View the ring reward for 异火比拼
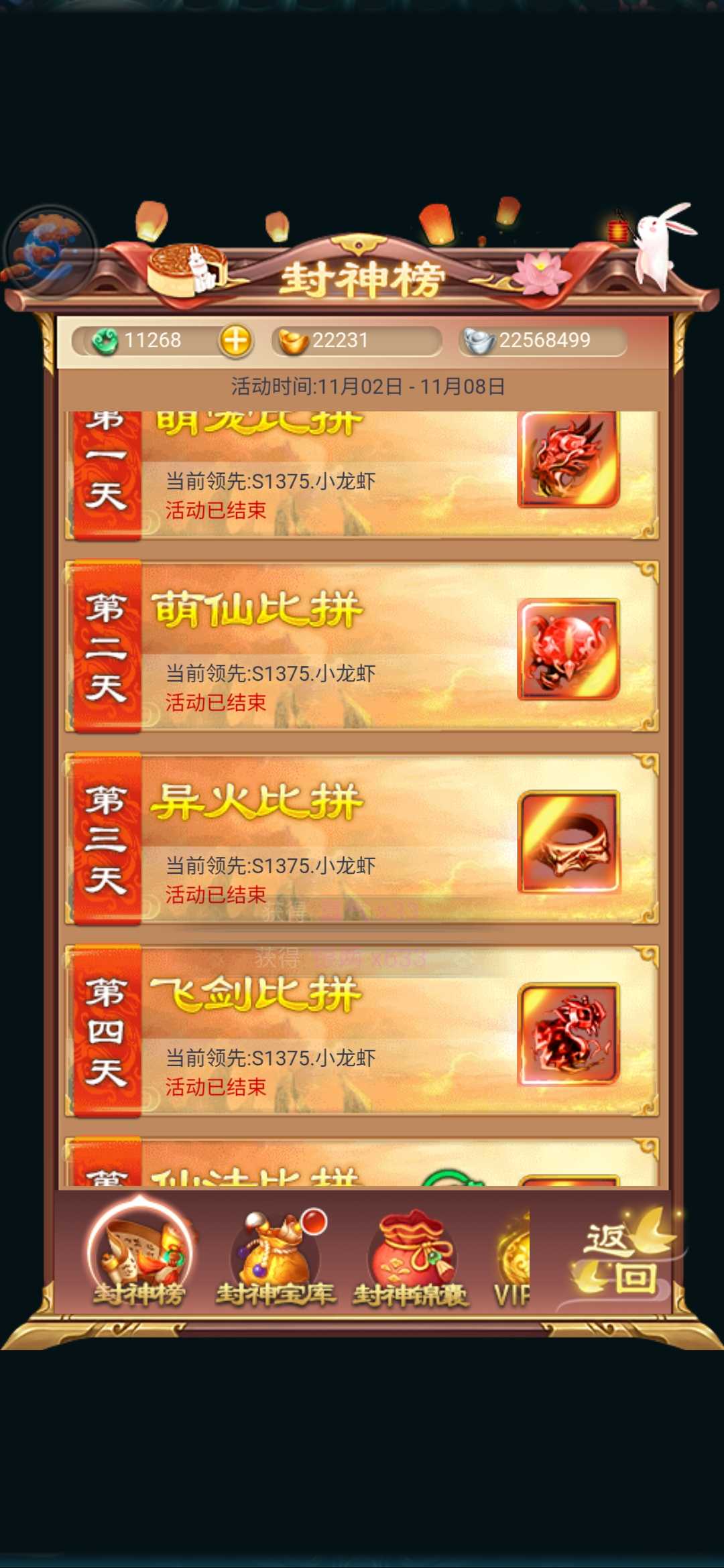724x1568 pixels. [x=568, y=842]
